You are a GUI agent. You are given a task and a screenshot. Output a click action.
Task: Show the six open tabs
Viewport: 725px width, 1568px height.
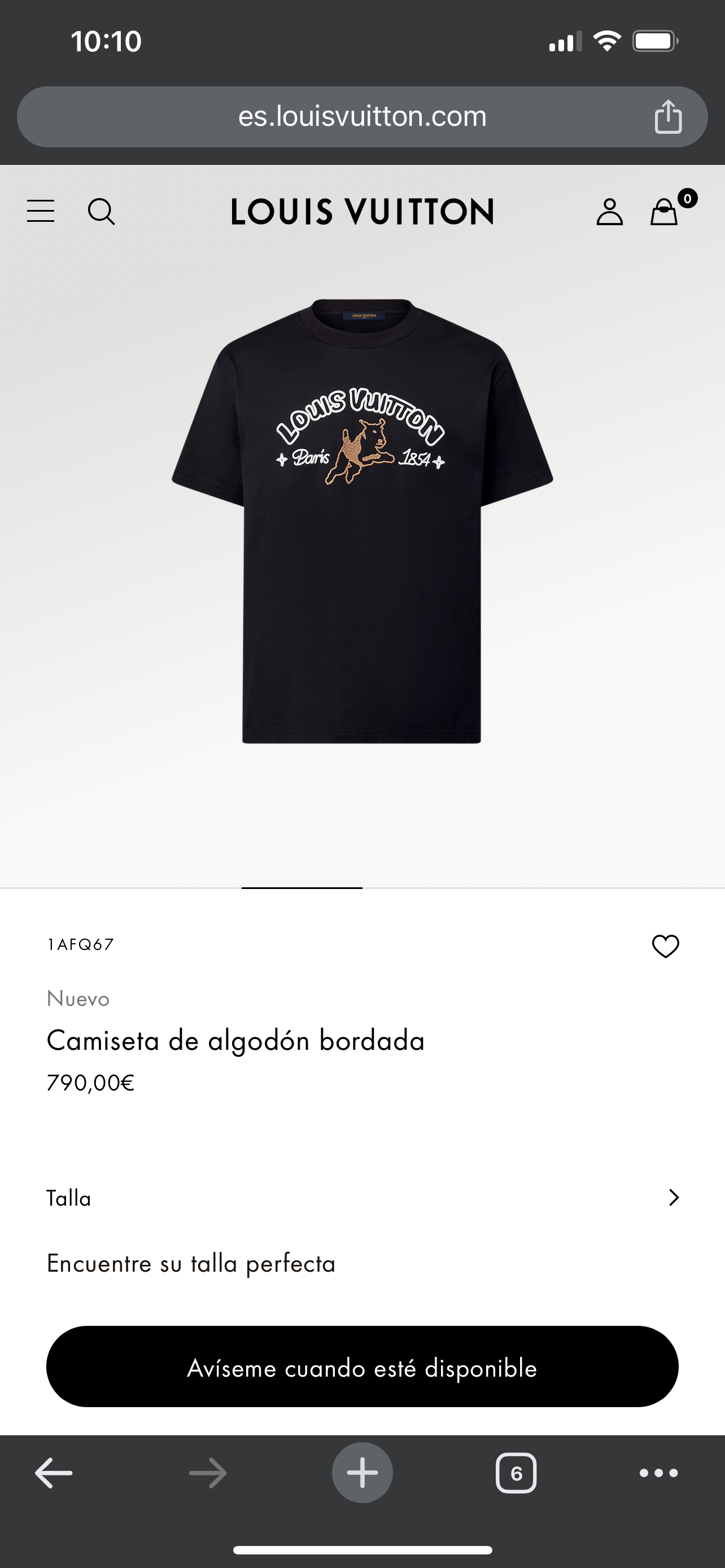(x=516, y=1473)
